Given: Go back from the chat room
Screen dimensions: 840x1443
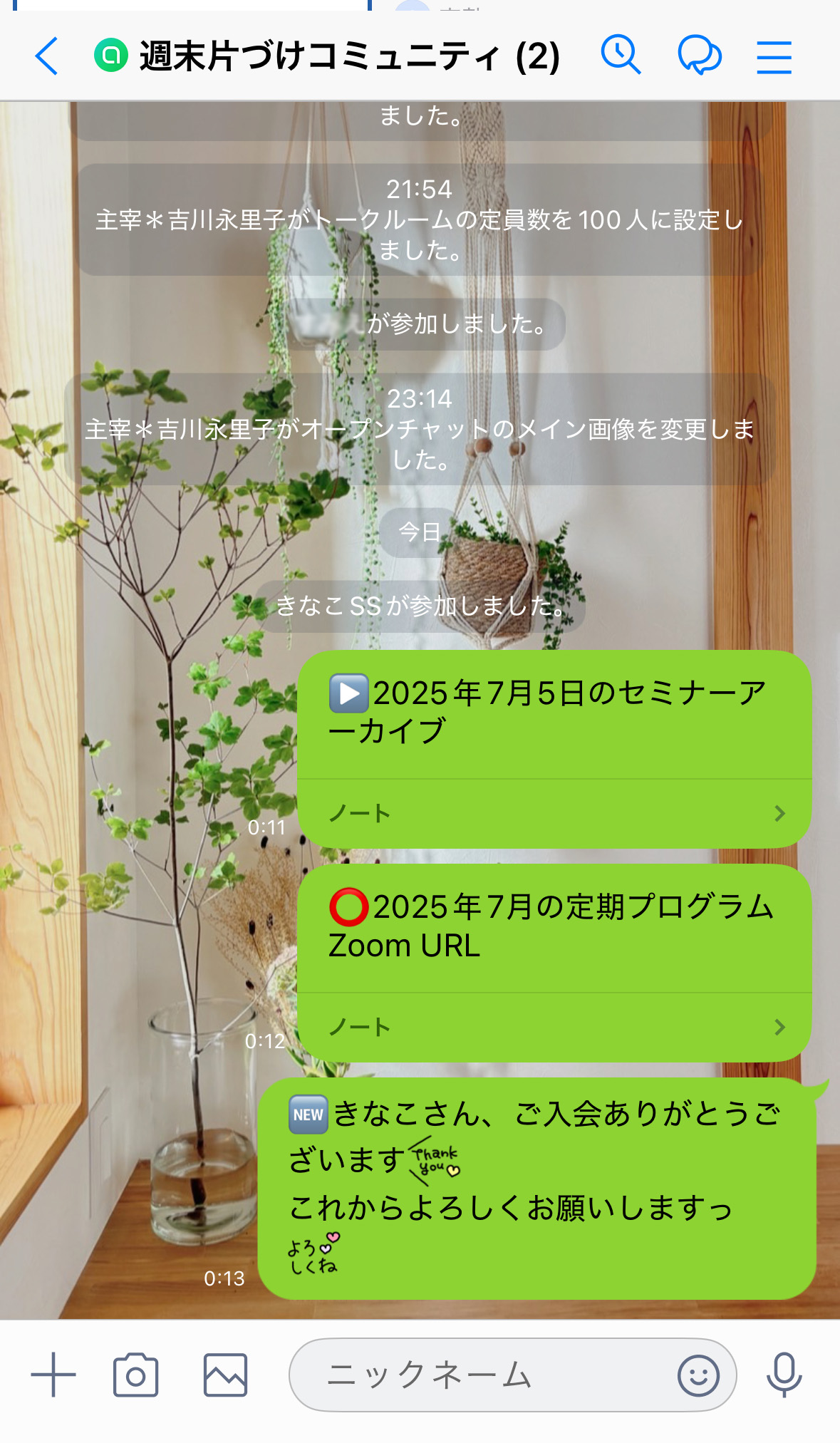Looking at the screenshot, I should click(46, 56).
